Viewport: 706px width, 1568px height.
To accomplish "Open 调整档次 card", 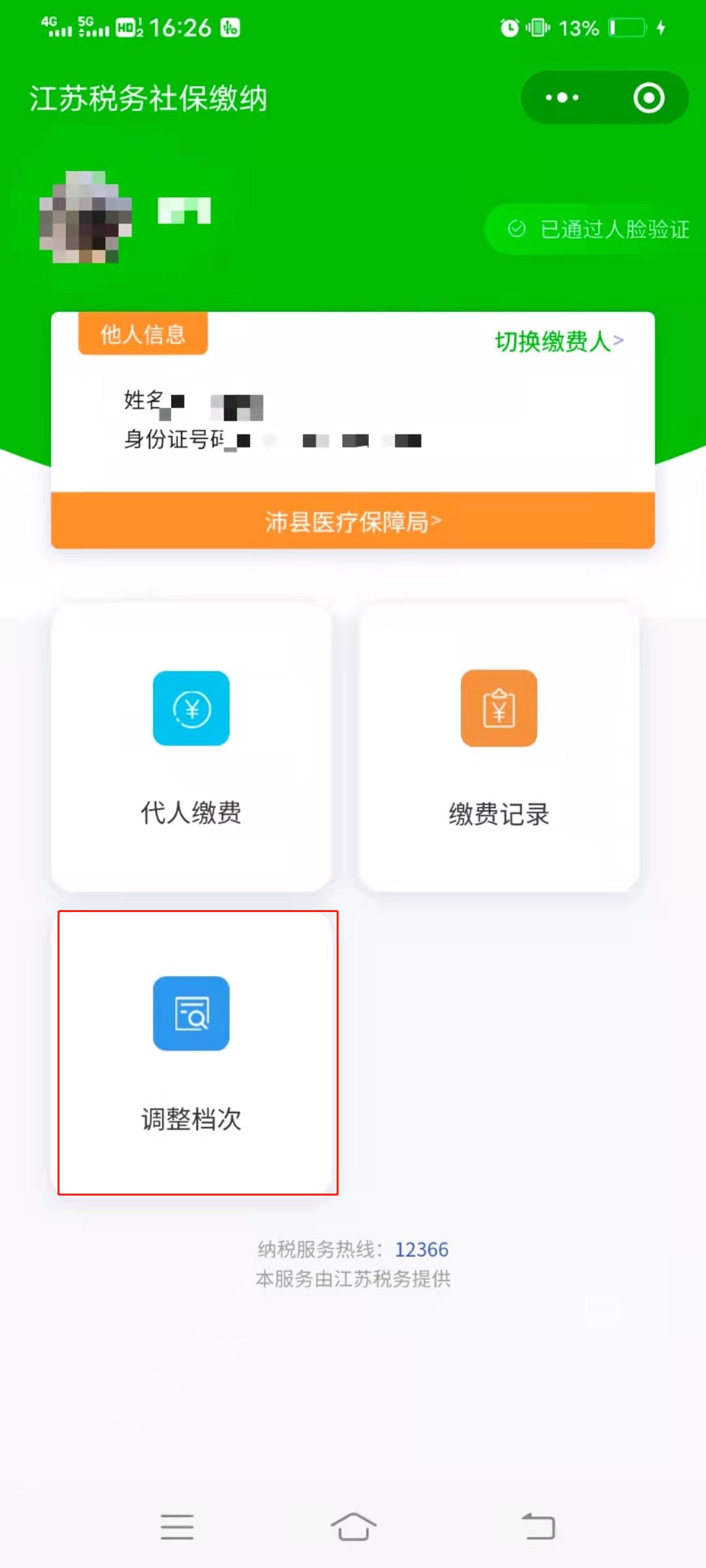I will coord(197,1053).
